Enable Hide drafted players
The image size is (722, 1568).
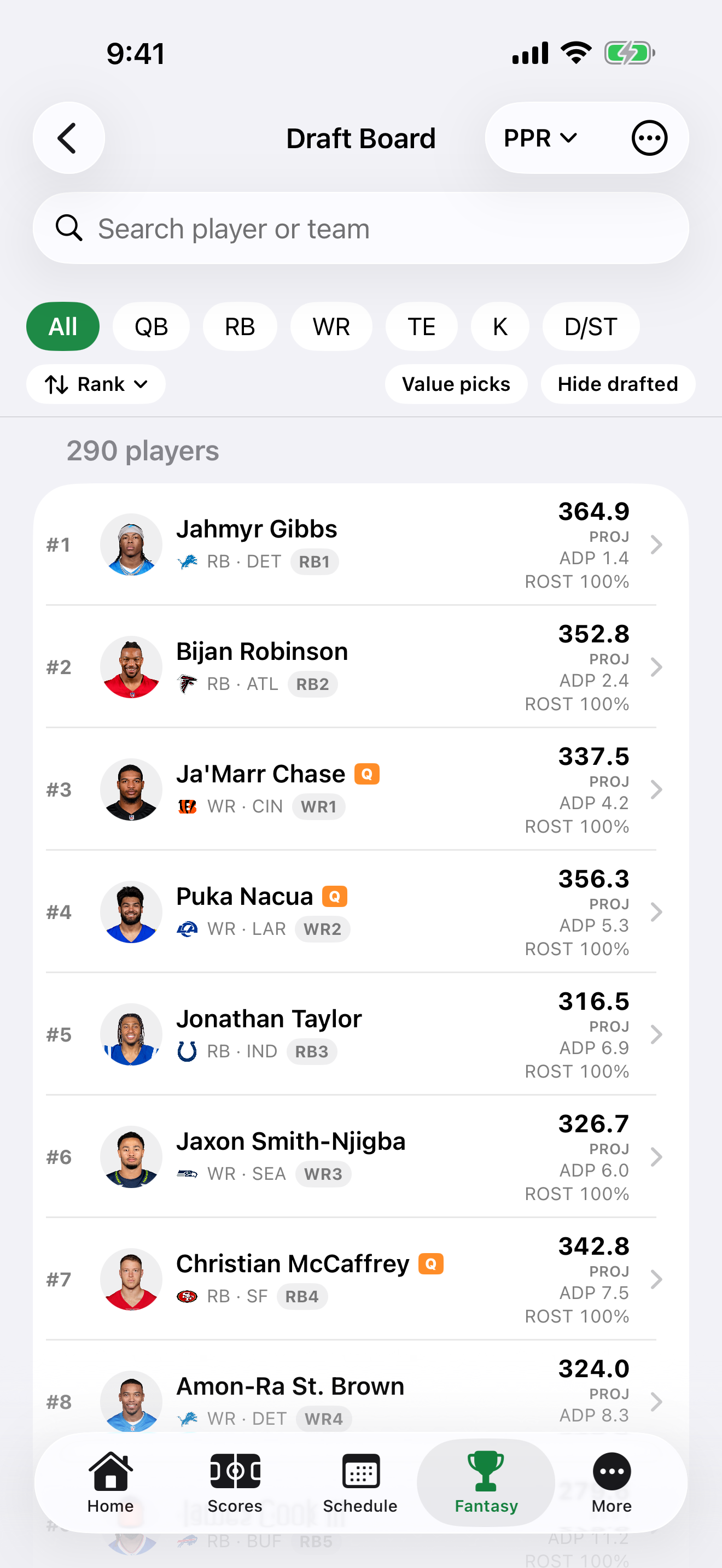(618, 384)
